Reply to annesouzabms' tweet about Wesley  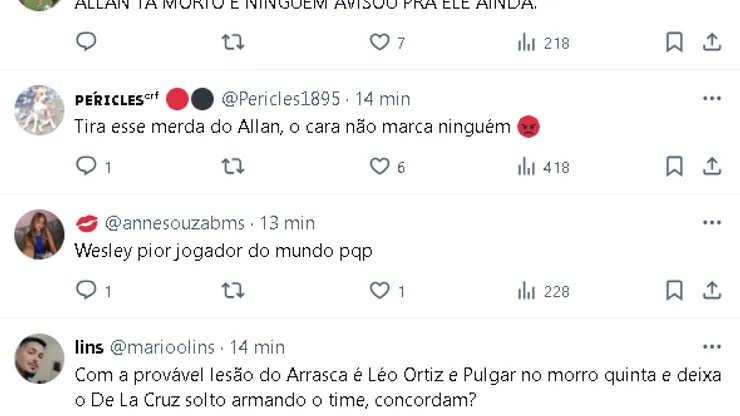tap(87, 291)
